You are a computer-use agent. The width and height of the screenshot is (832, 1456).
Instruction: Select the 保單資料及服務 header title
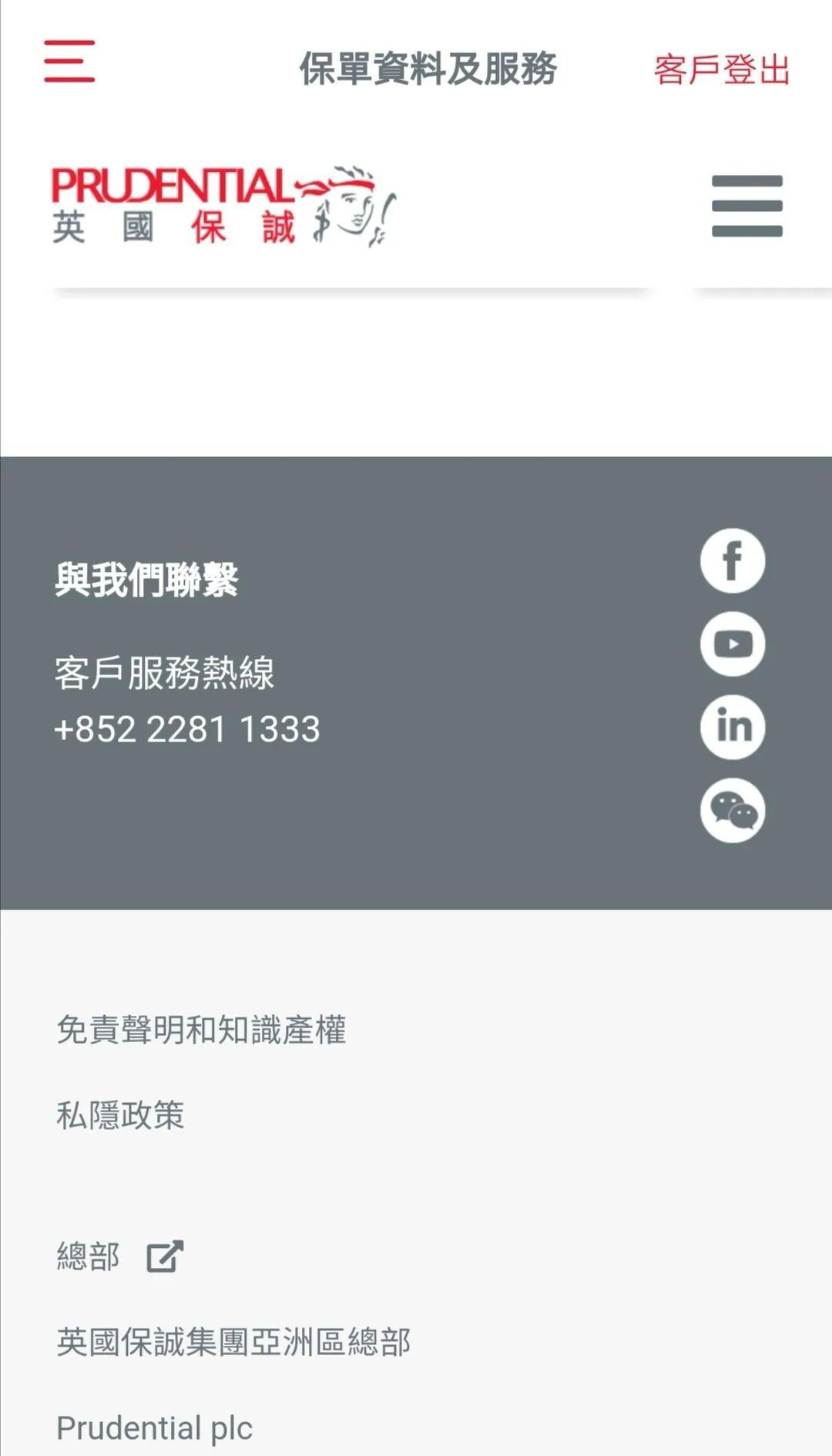pos(429,68)
